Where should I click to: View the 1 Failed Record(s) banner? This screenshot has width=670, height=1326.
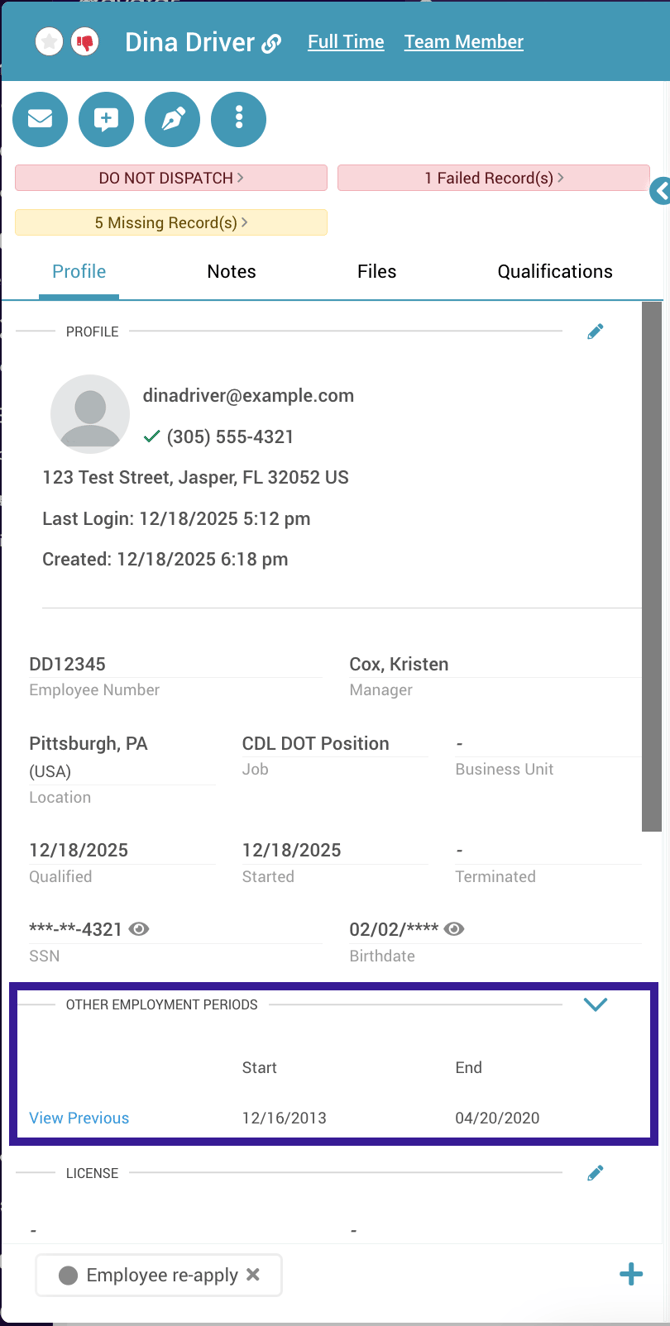pyautogui.click(x=494, y=178)
